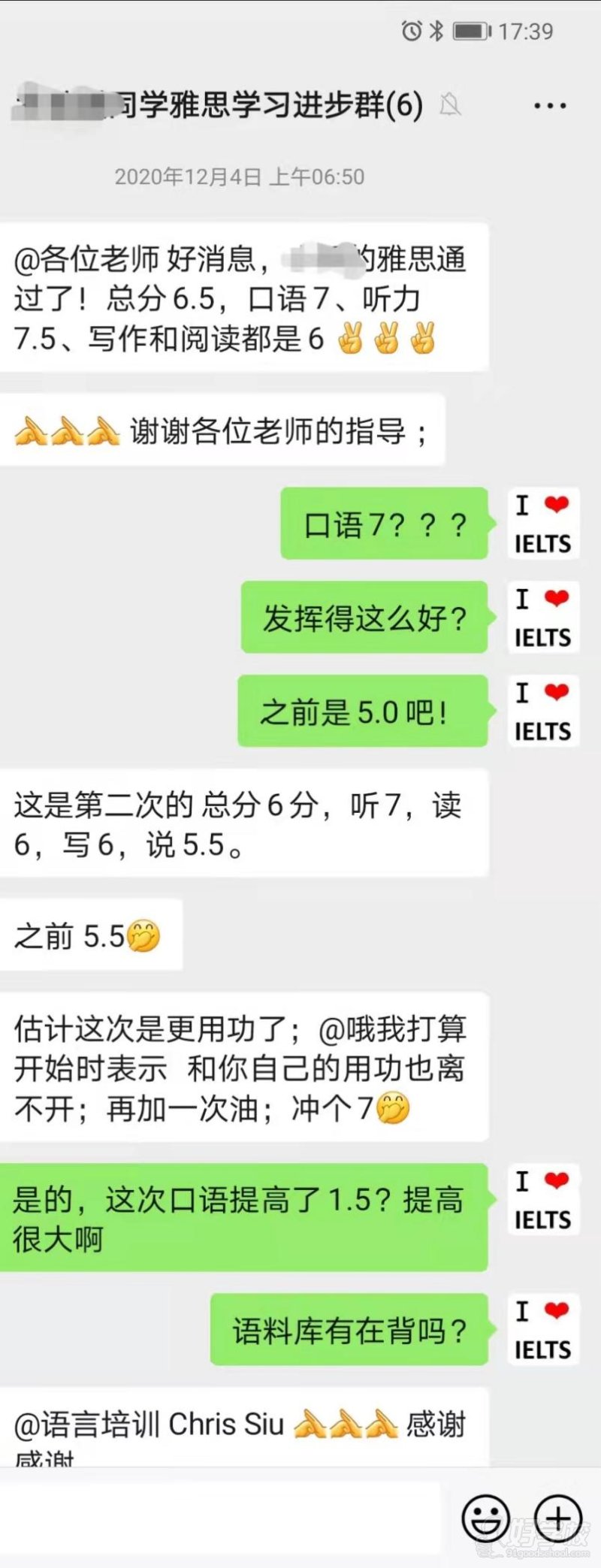Tap the muted bell icon beside group name
Image resolution: width=601 pixels, height=1568 pixels.
click(451, 106)
